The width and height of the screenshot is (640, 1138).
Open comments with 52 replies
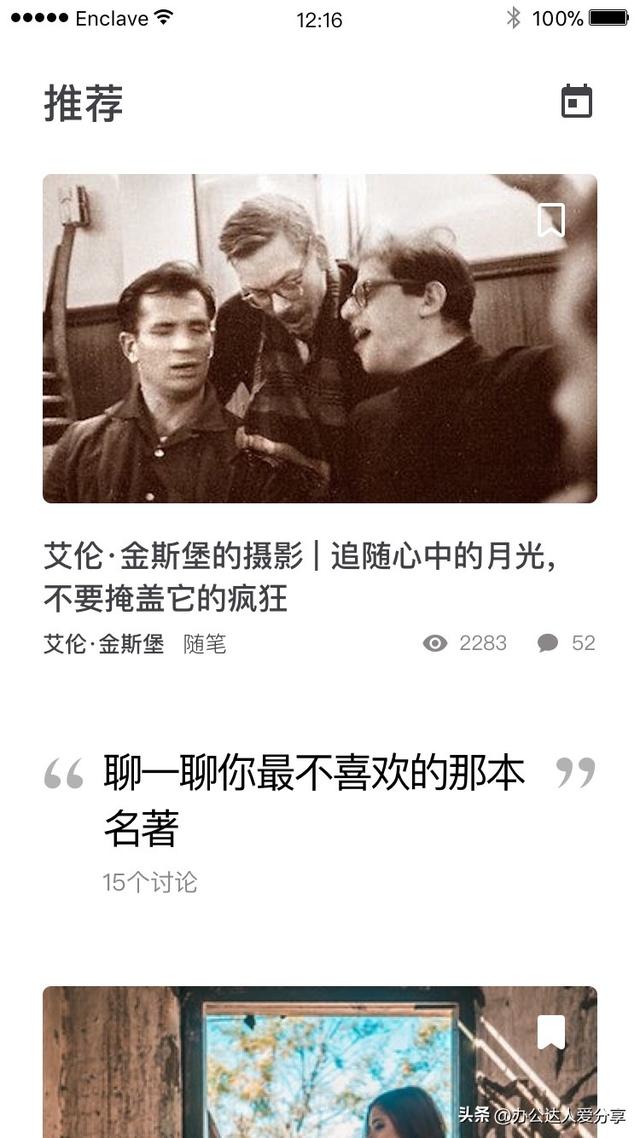pyautogui.click(x=566, y=643)
